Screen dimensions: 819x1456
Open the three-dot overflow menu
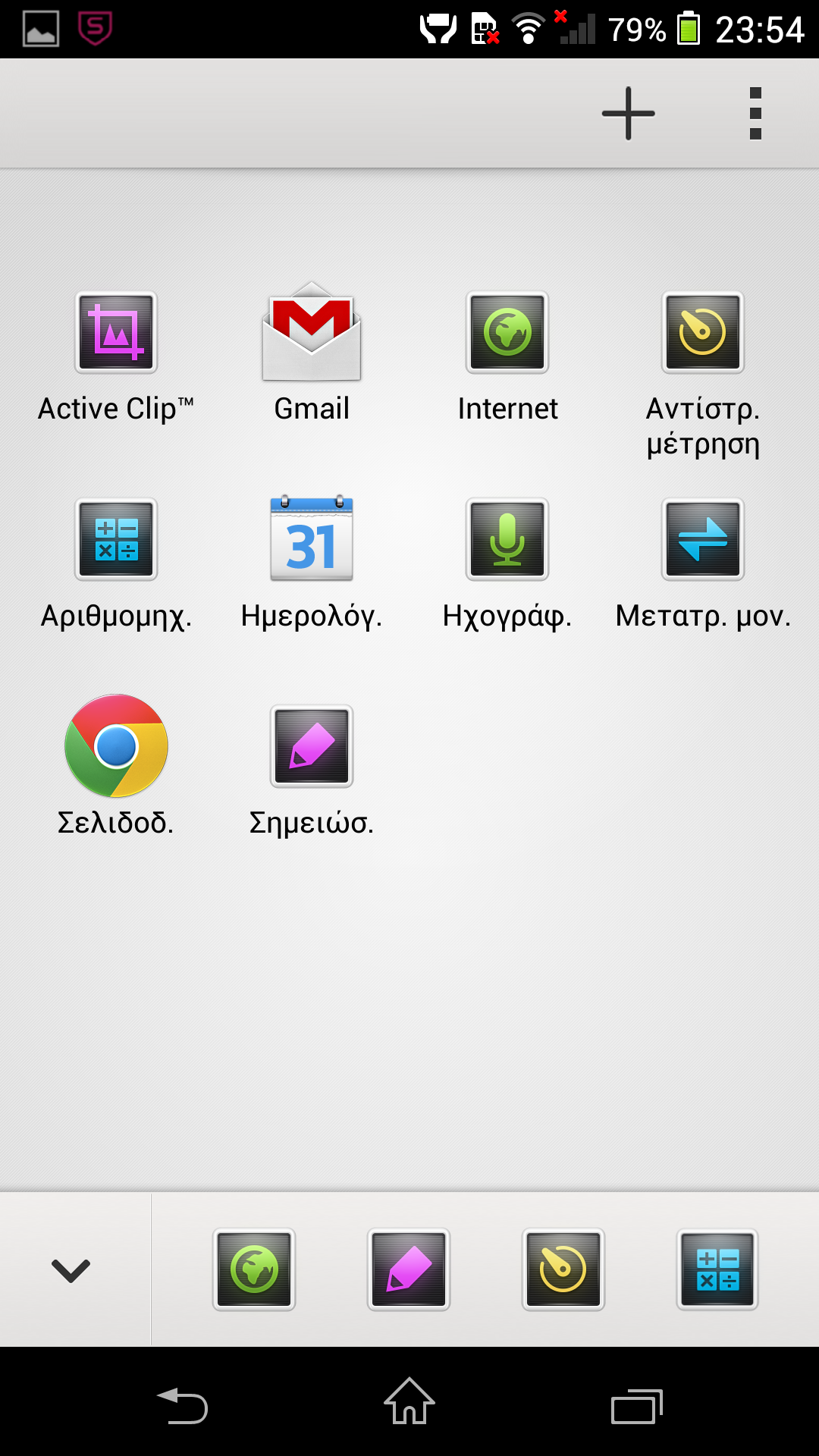[755, 114]
